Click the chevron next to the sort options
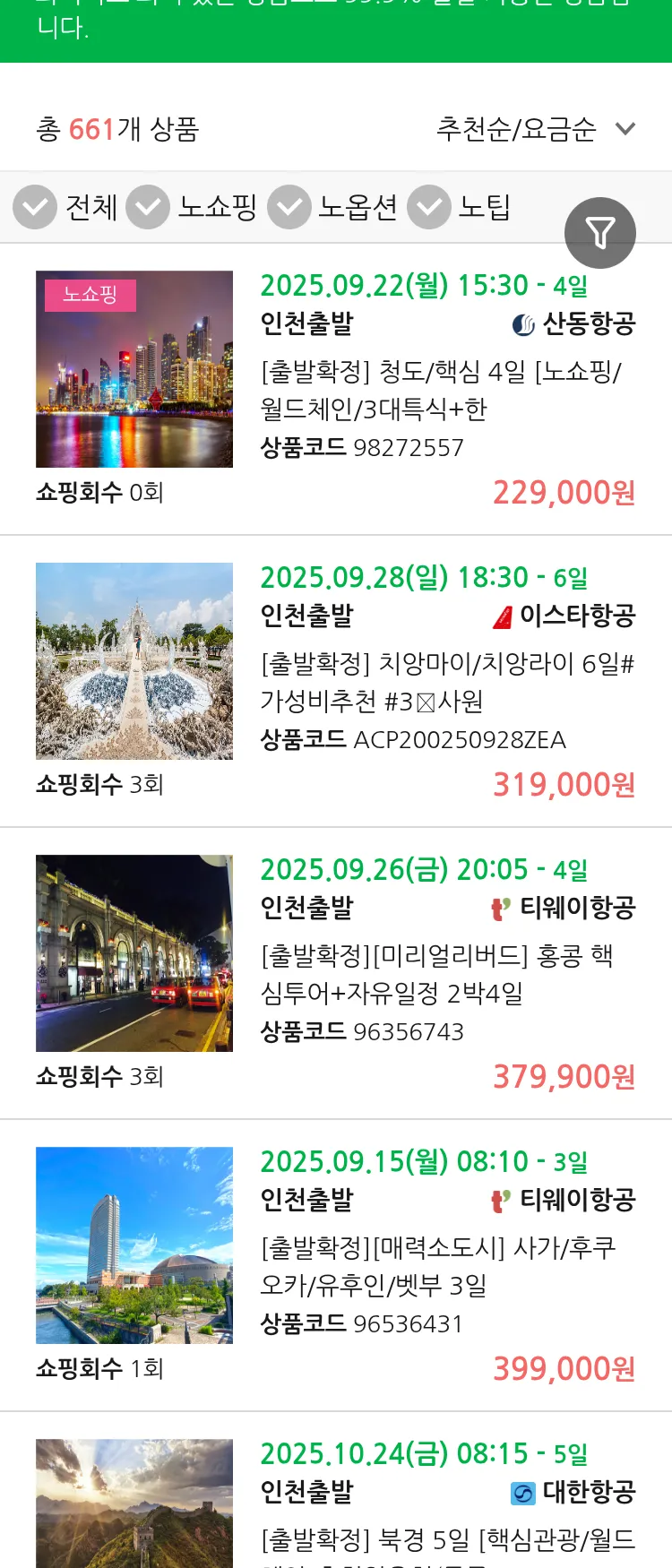 pos(625,129)
